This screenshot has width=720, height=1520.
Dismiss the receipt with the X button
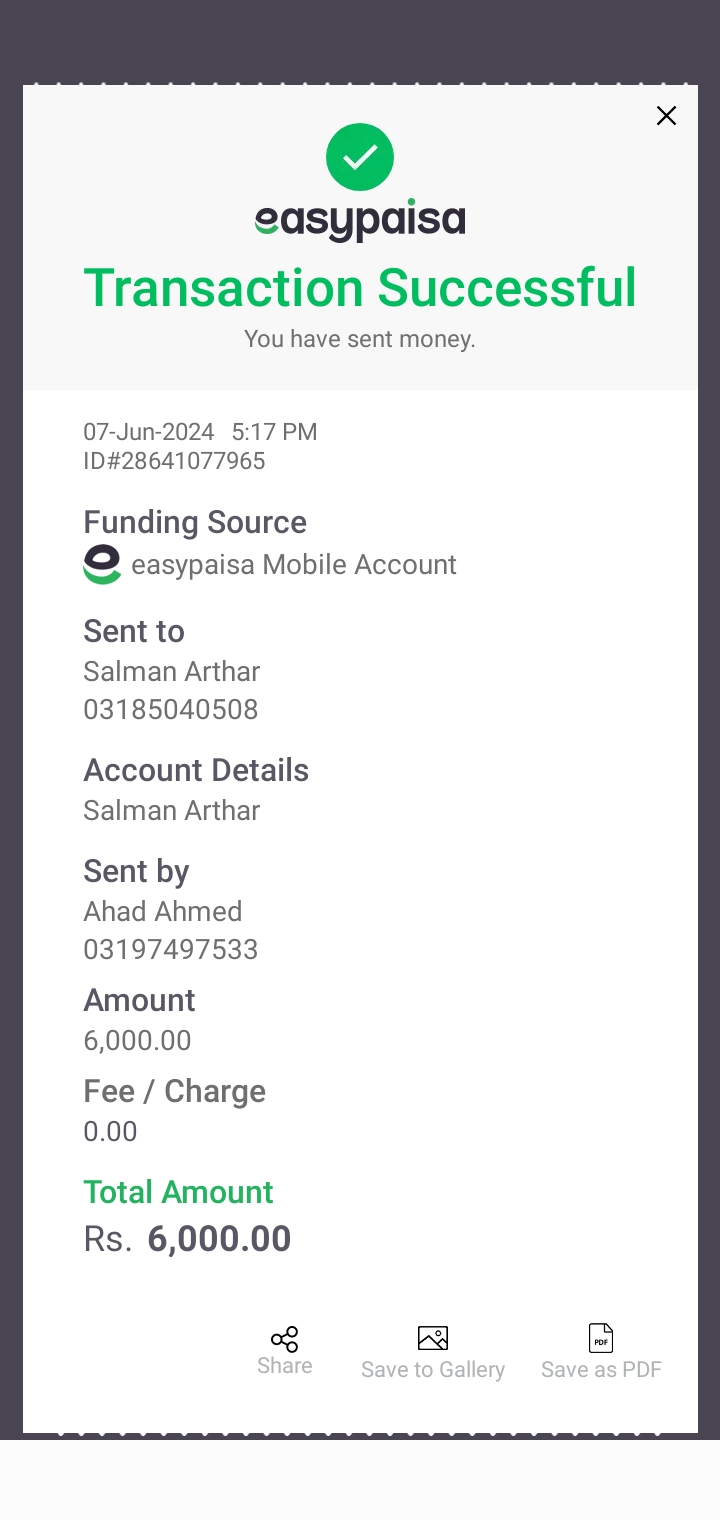point(666,116)
